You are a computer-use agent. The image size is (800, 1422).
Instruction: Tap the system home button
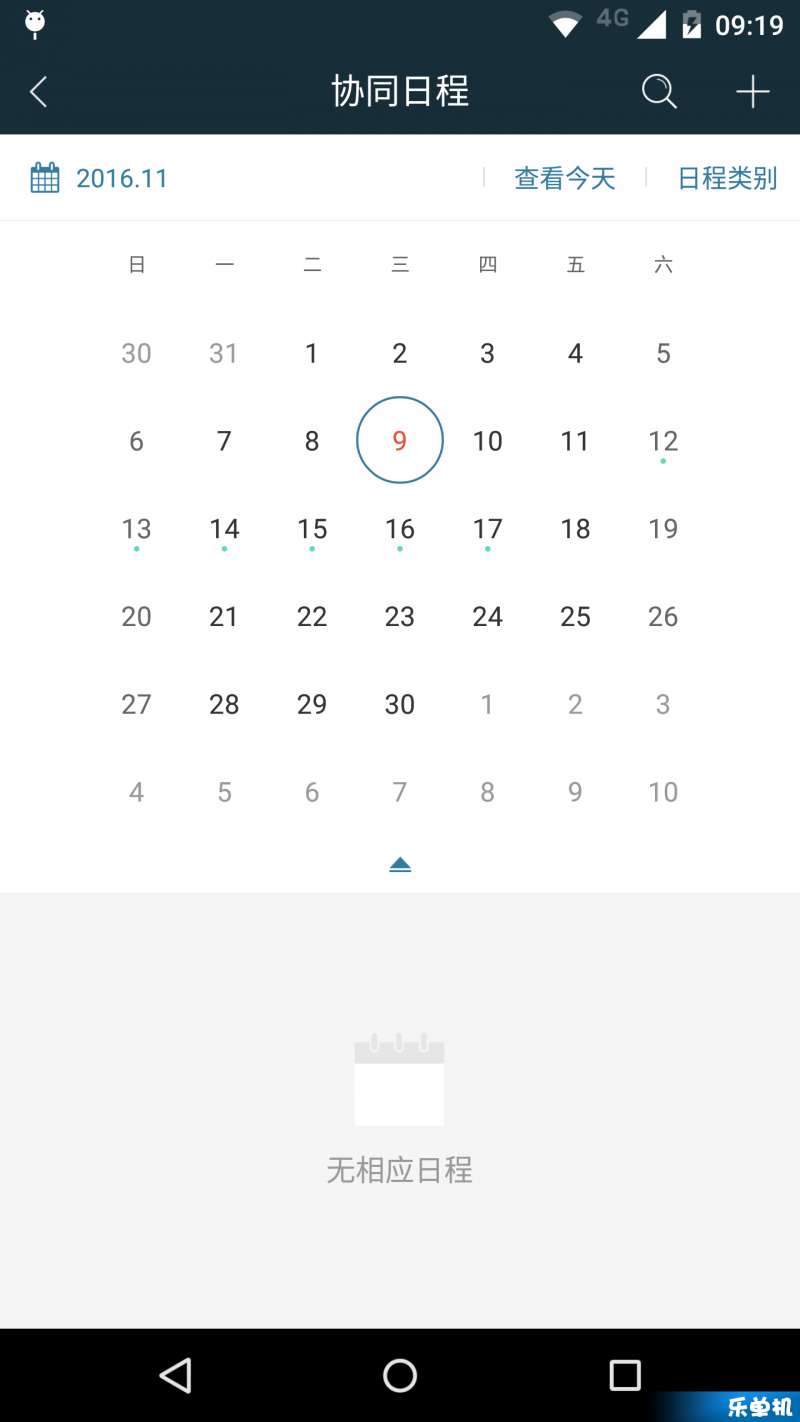(x=400, y=1375)
